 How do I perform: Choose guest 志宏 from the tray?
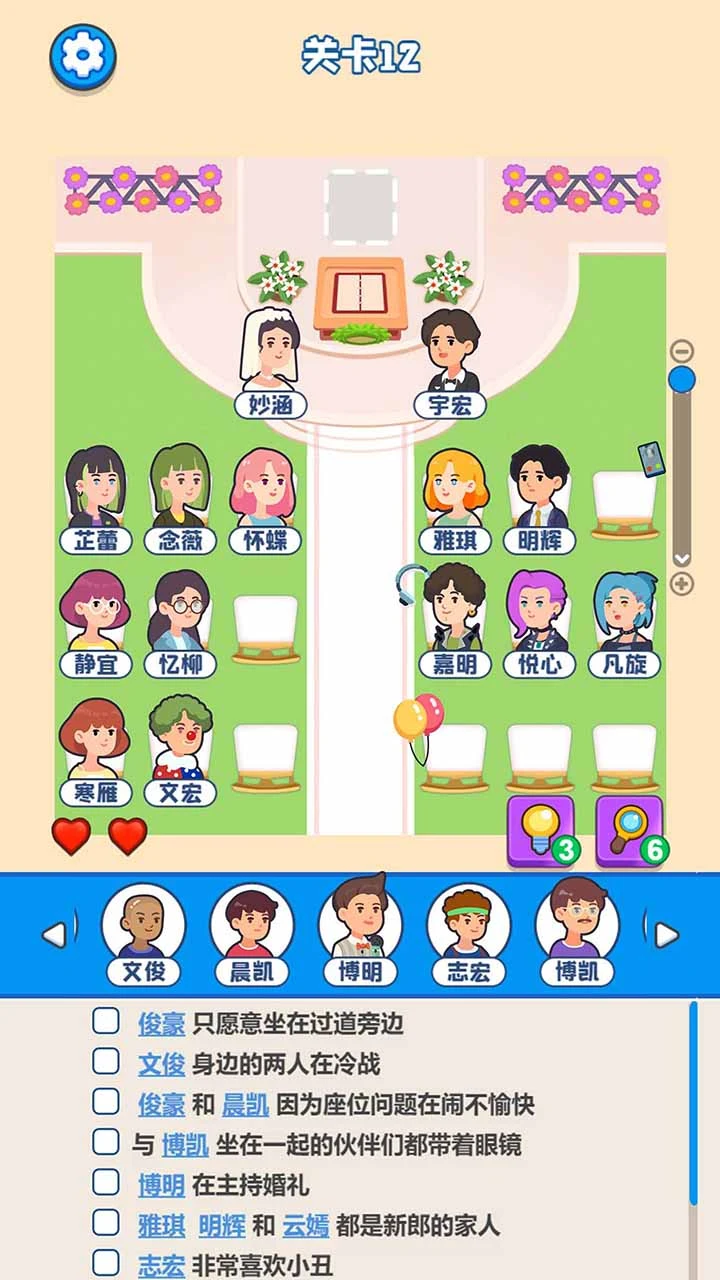[468, 933]
